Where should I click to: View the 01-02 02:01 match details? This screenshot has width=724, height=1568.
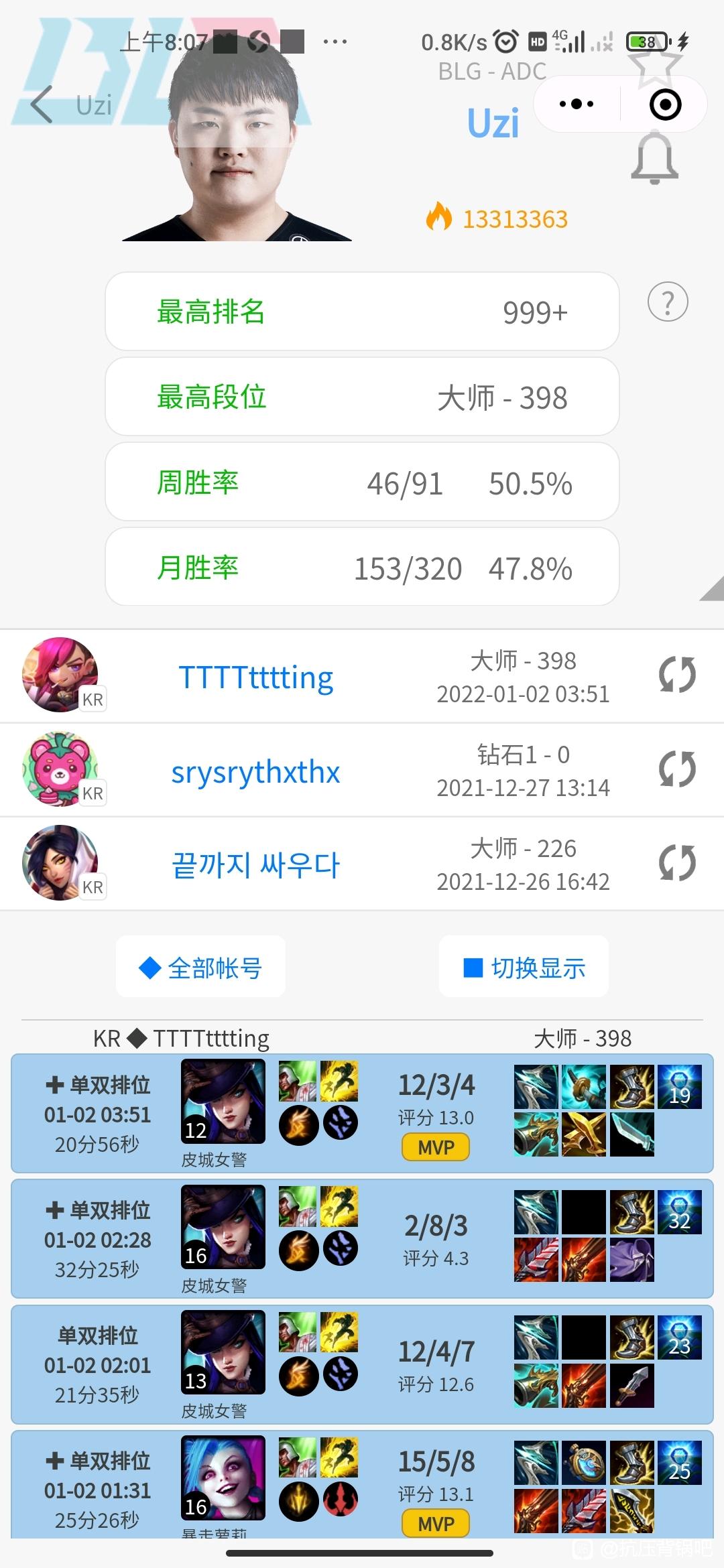(x=362, y=1364)
